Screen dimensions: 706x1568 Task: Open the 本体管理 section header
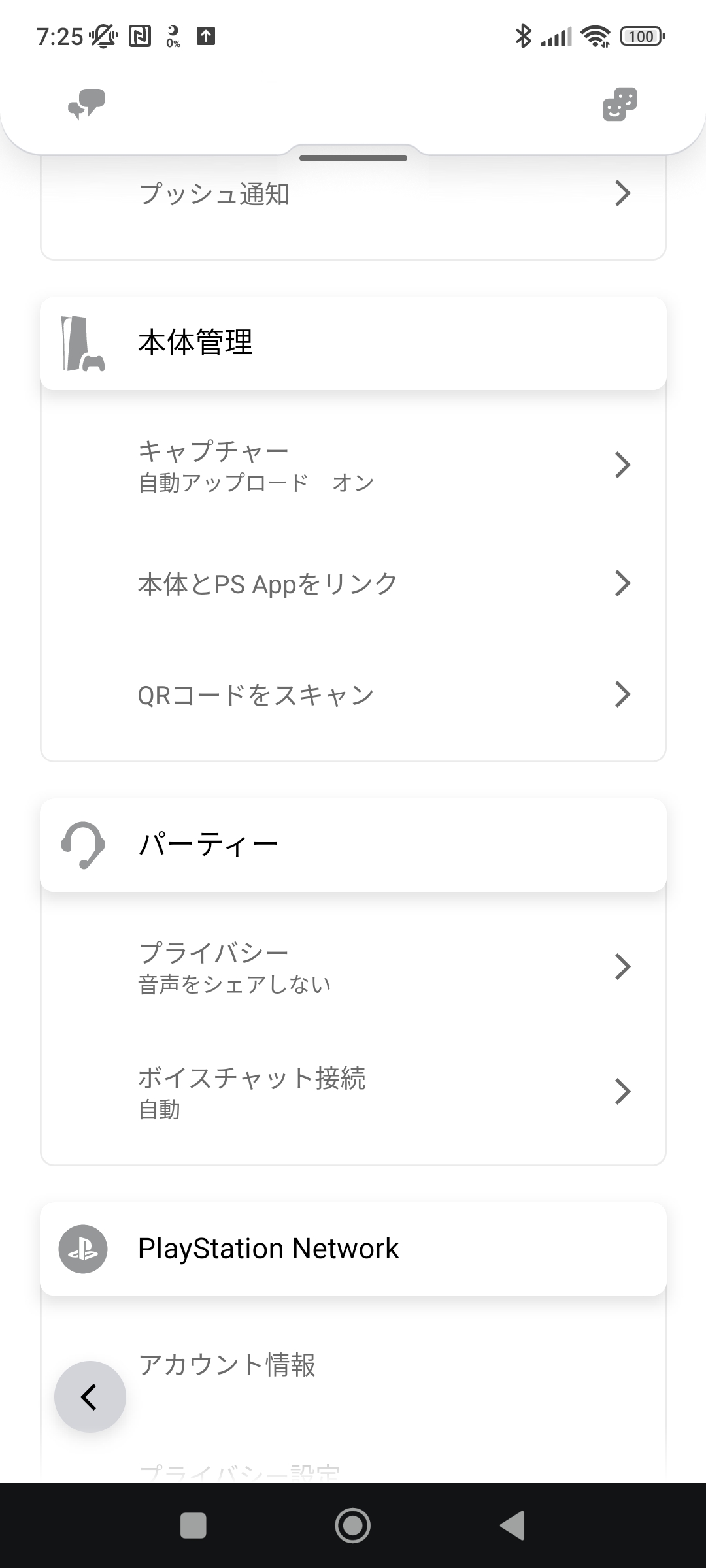(353, 342)
